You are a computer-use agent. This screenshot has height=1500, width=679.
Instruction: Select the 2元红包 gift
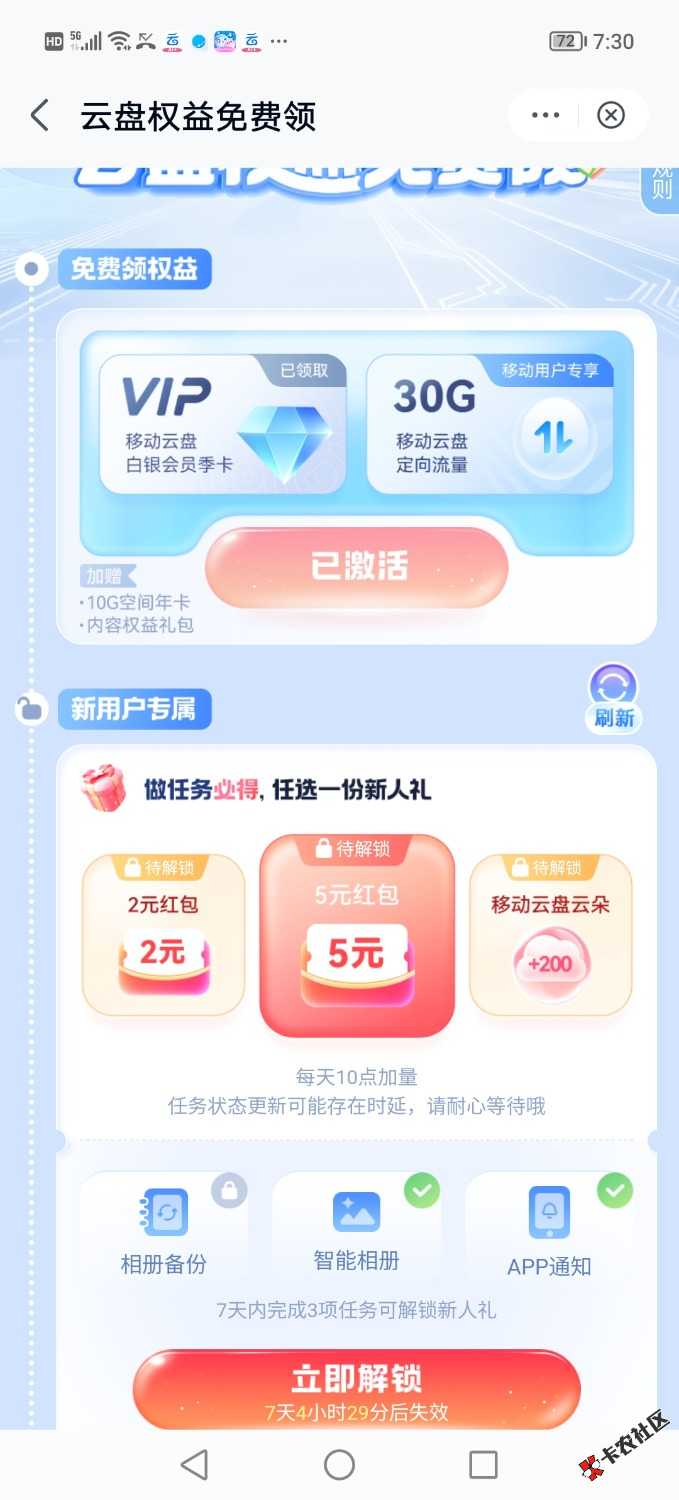[163, 935]
